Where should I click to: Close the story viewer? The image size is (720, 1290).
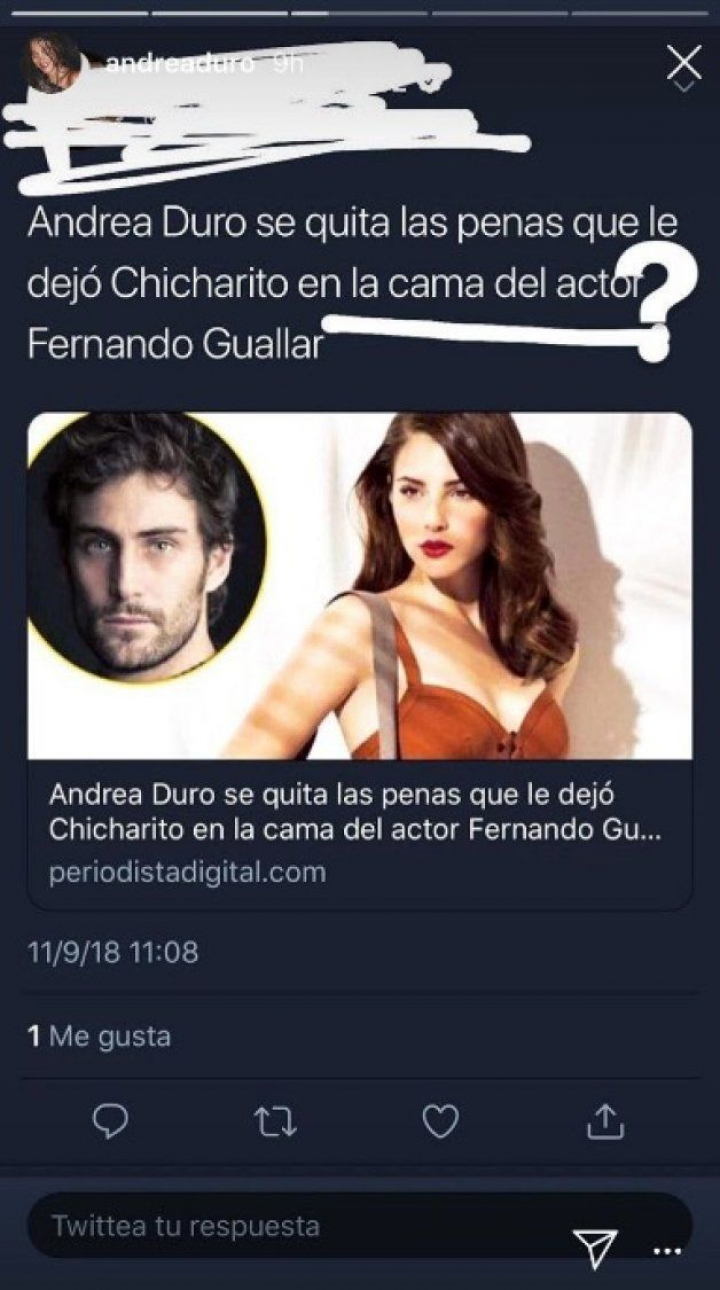683,63
